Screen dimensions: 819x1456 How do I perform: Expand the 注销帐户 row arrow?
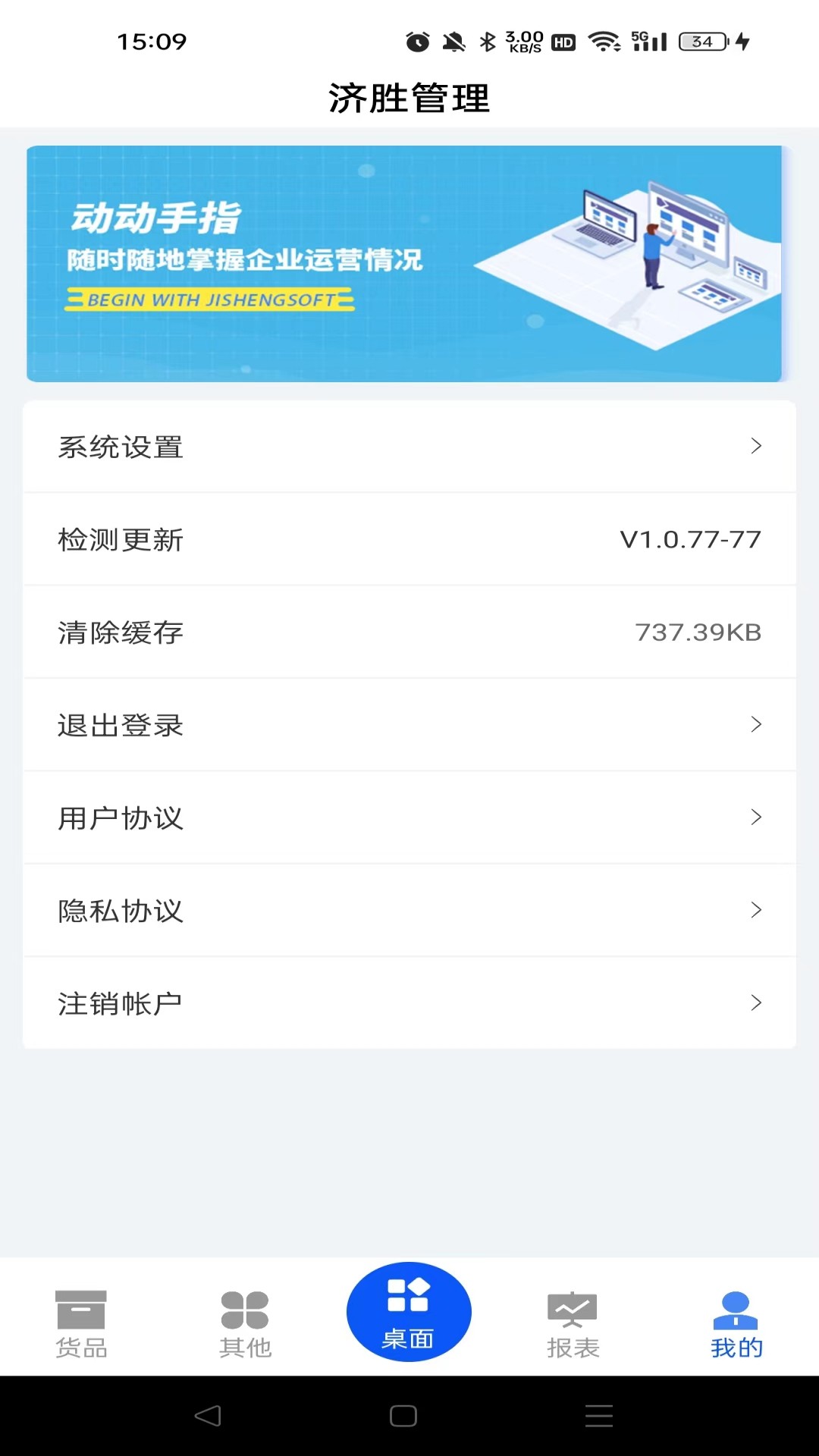[x=756, y=1003]
